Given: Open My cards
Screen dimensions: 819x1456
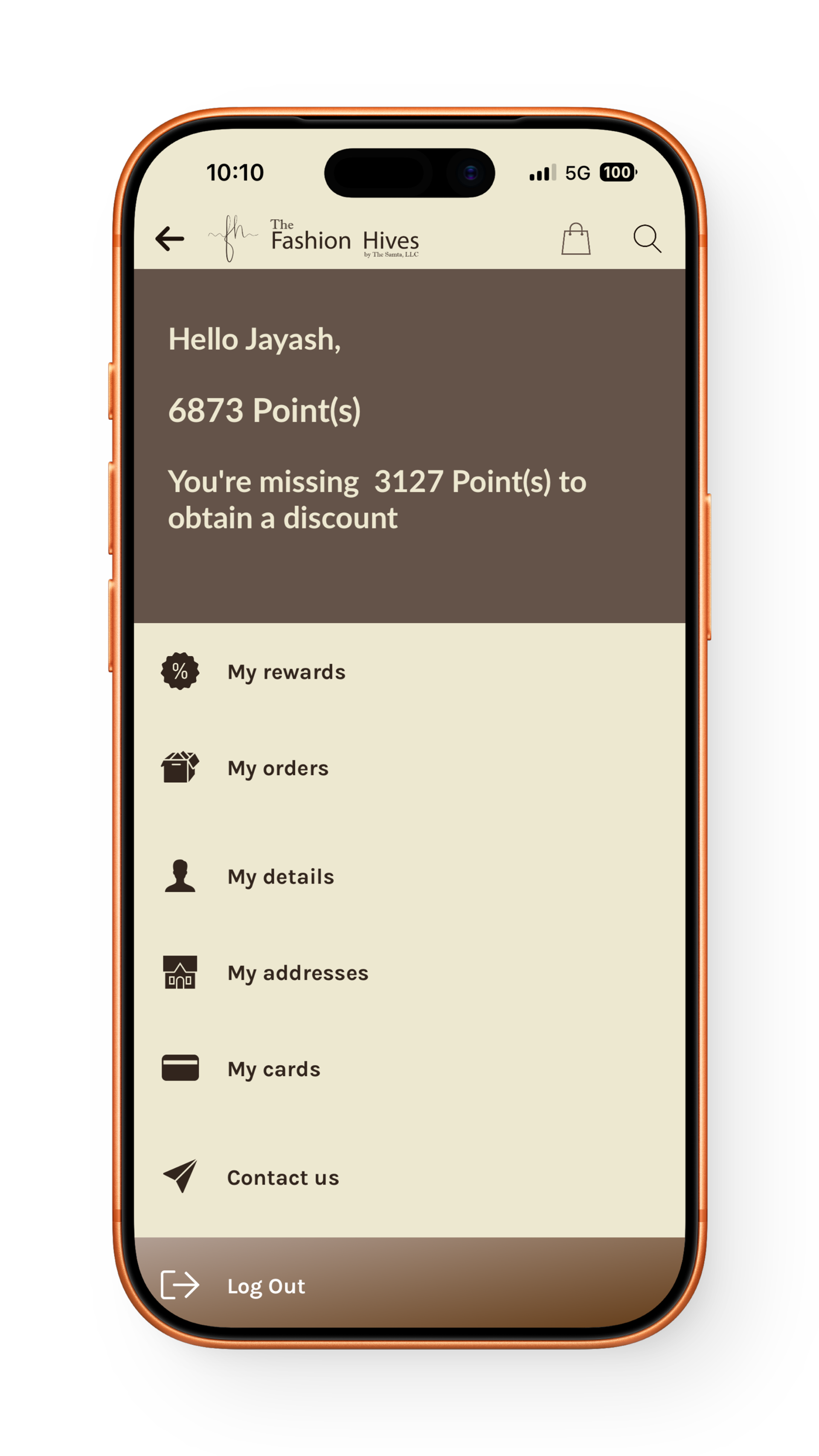Looking at the screenshot, I should coord(273,1069).
